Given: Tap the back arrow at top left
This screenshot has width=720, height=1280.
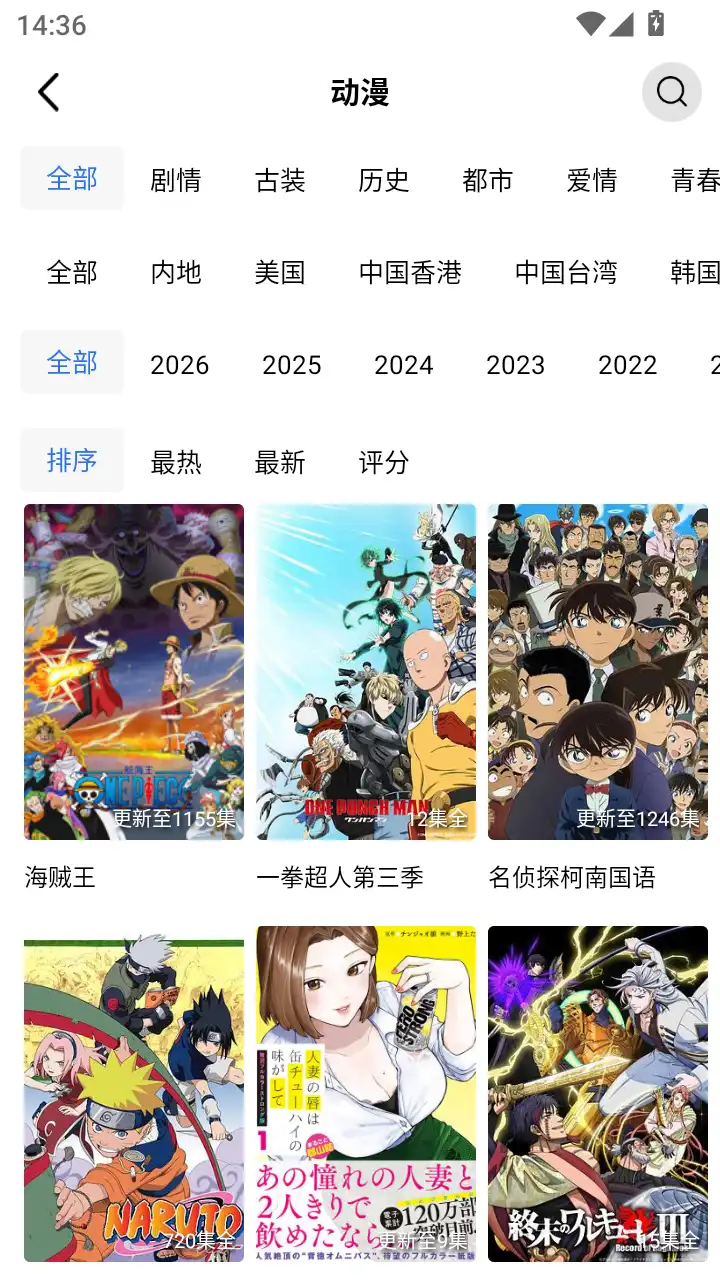Looking at the screenshot, I should [x=48, y=91].
